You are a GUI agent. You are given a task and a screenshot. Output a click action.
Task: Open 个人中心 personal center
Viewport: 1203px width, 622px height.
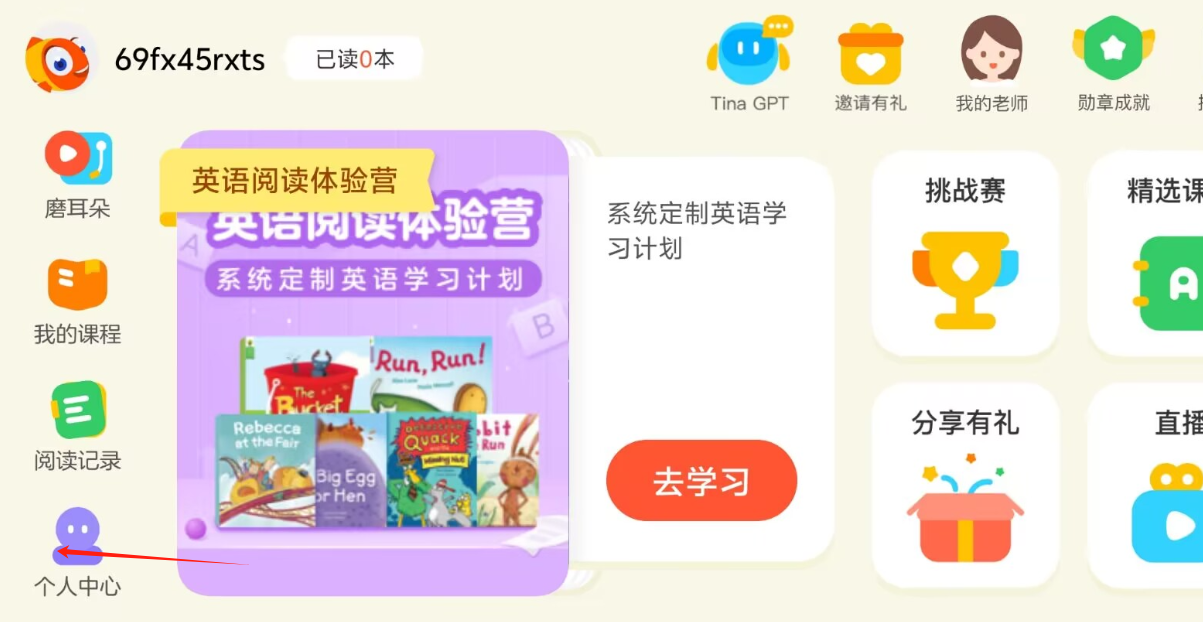[x=78, y=552]
